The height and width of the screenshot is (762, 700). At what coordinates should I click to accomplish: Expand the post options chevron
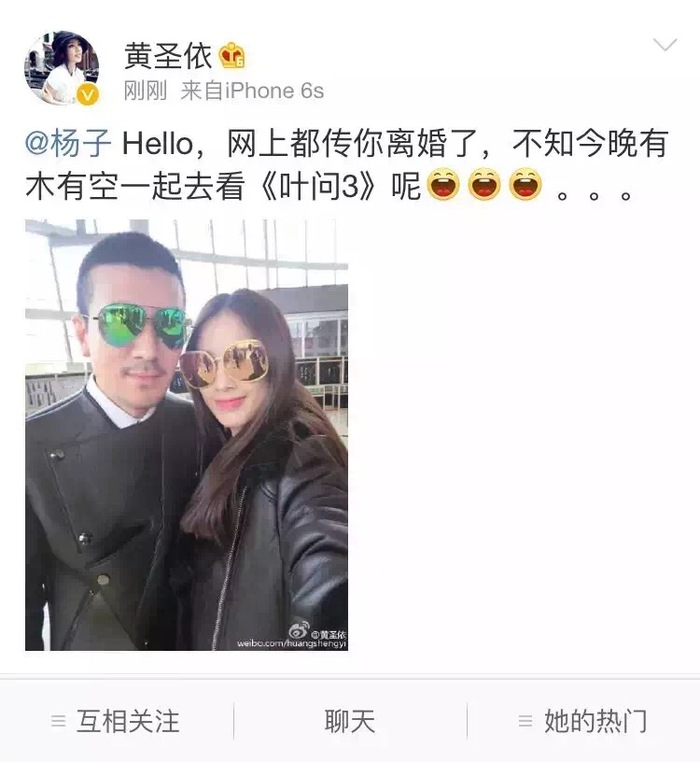tap(665, 45)
